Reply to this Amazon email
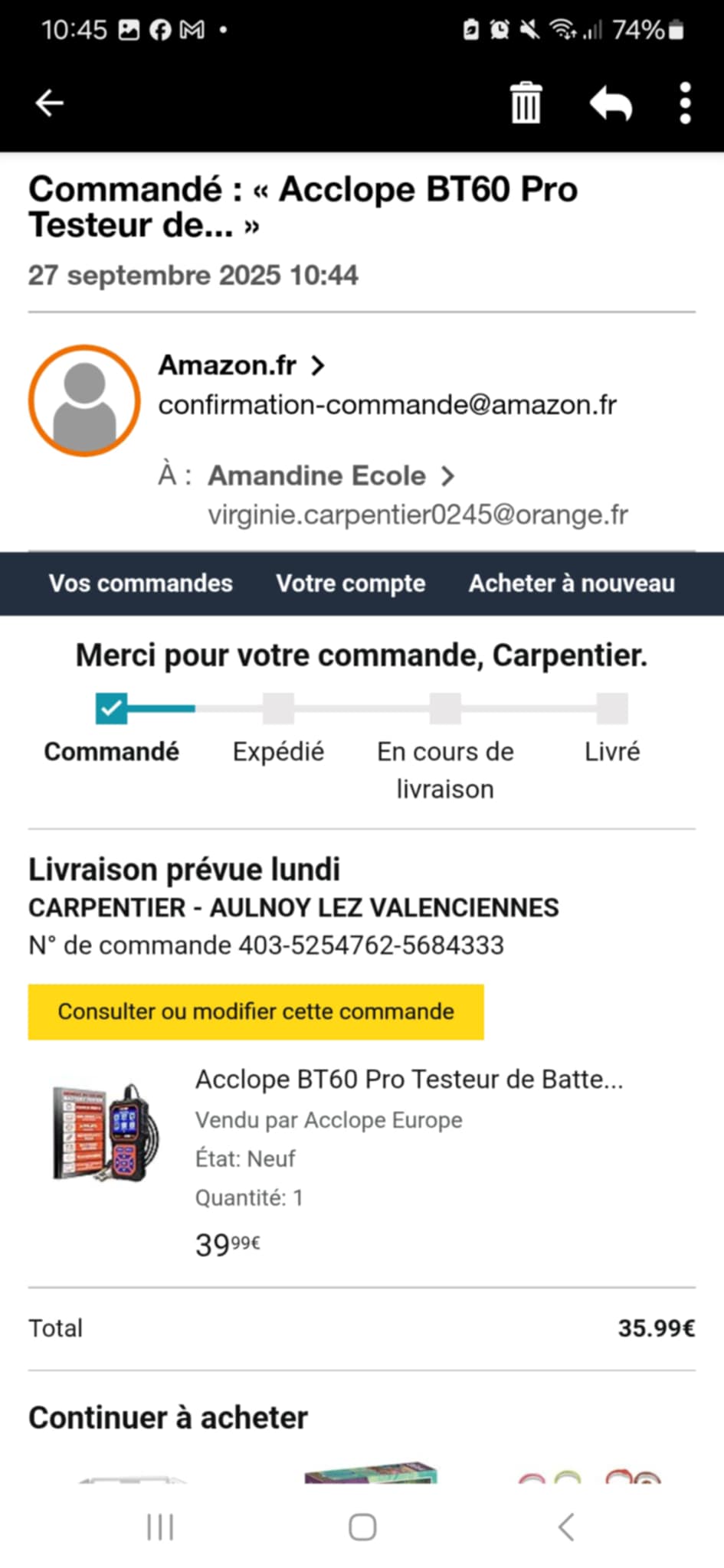 point(611,103)
